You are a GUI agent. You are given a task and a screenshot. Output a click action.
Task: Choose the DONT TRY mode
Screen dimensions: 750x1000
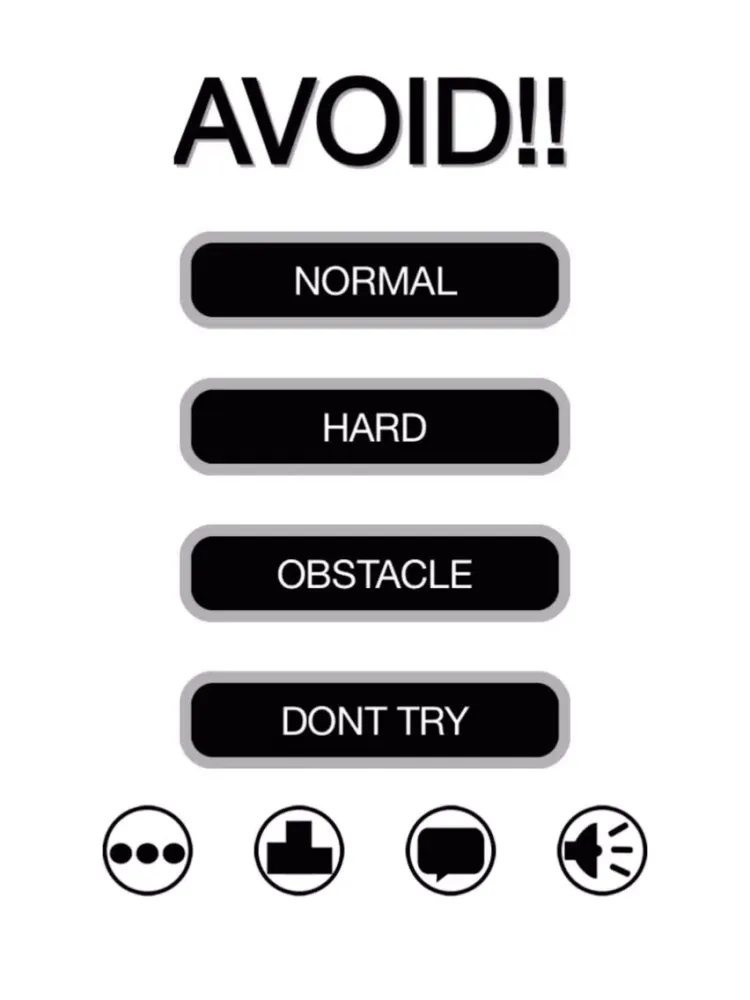(x=374, y=720)
